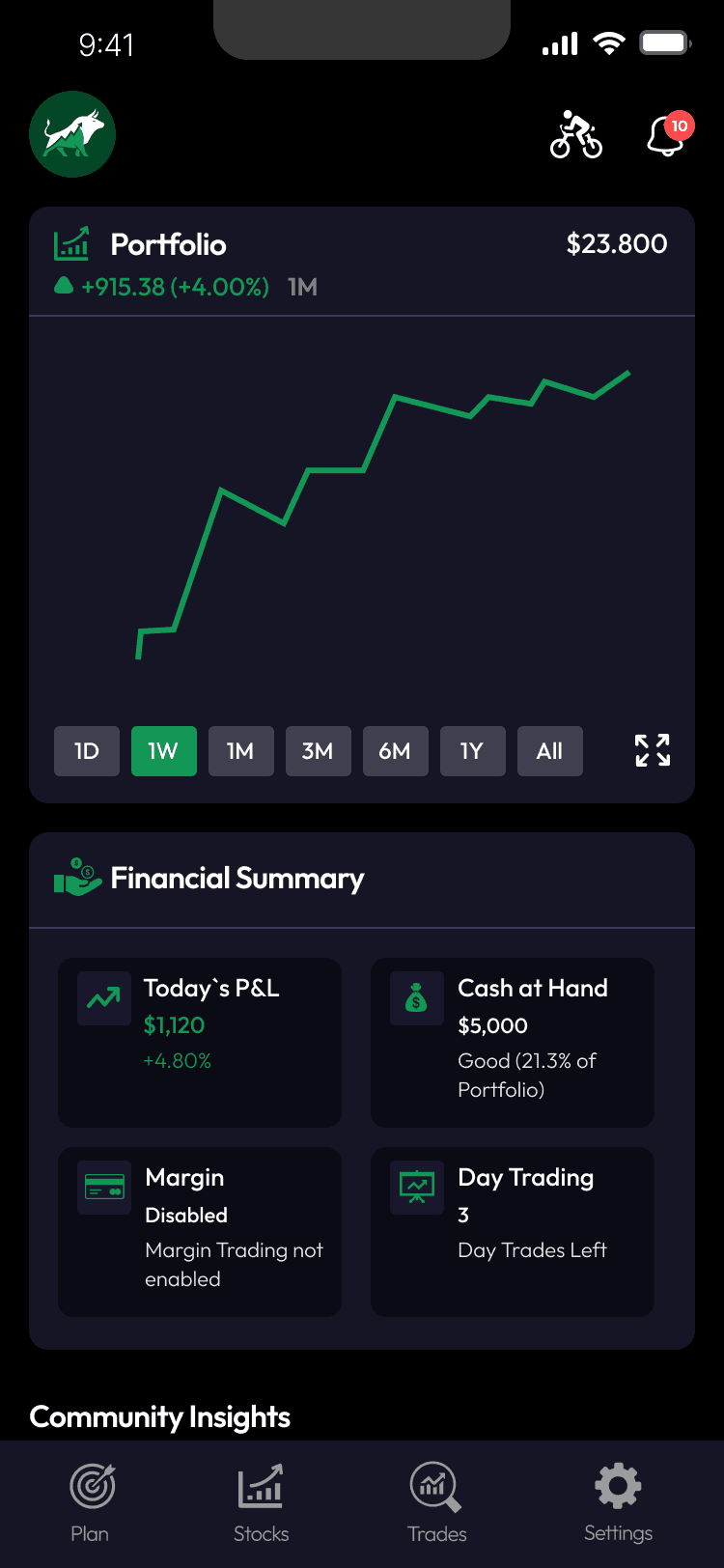
Task: Select the cyclist activity icon
Action: [576, 137]
